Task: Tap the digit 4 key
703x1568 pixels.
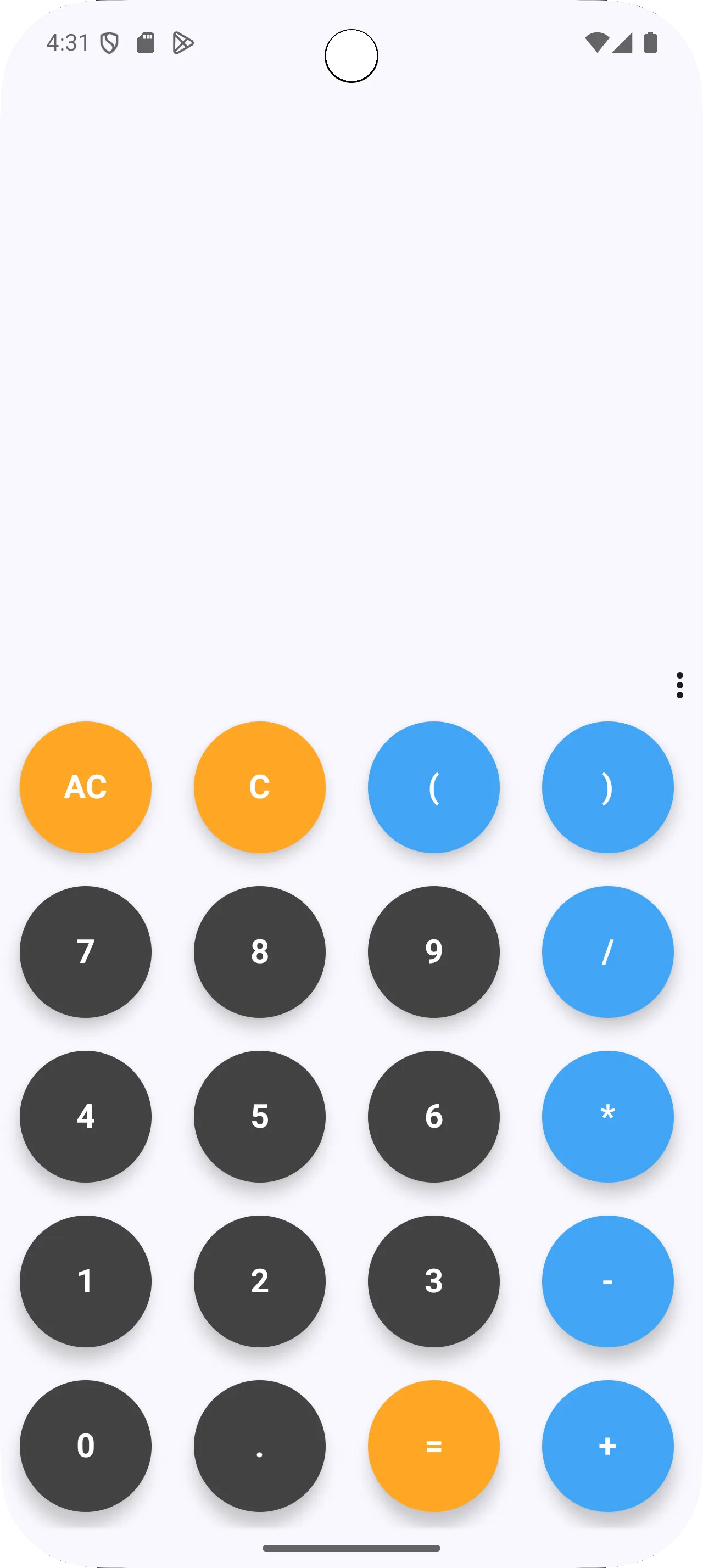Action: [x=85, y=1116]
